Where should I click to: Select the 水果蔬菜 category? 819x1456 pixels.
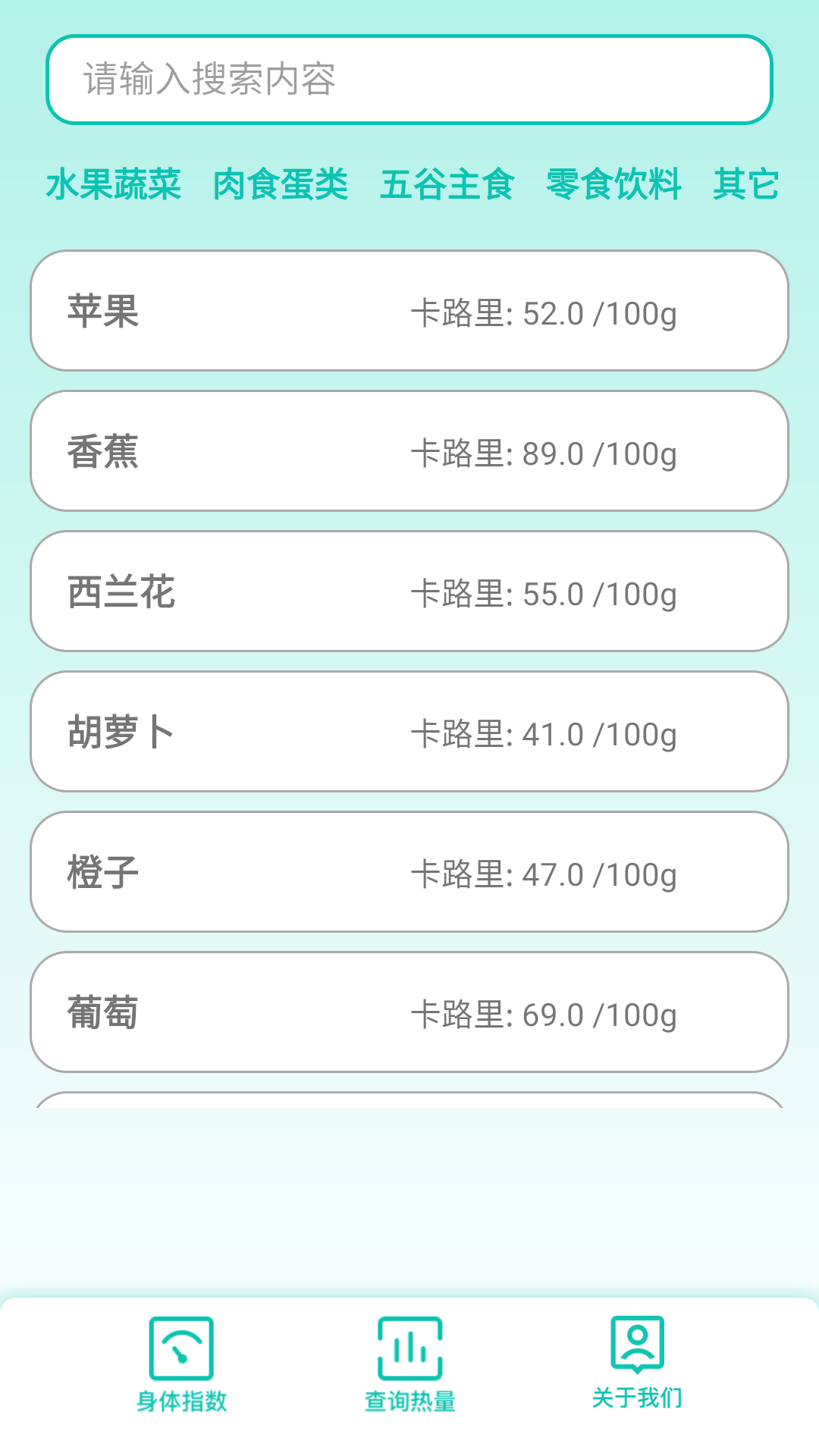(114, 184)
